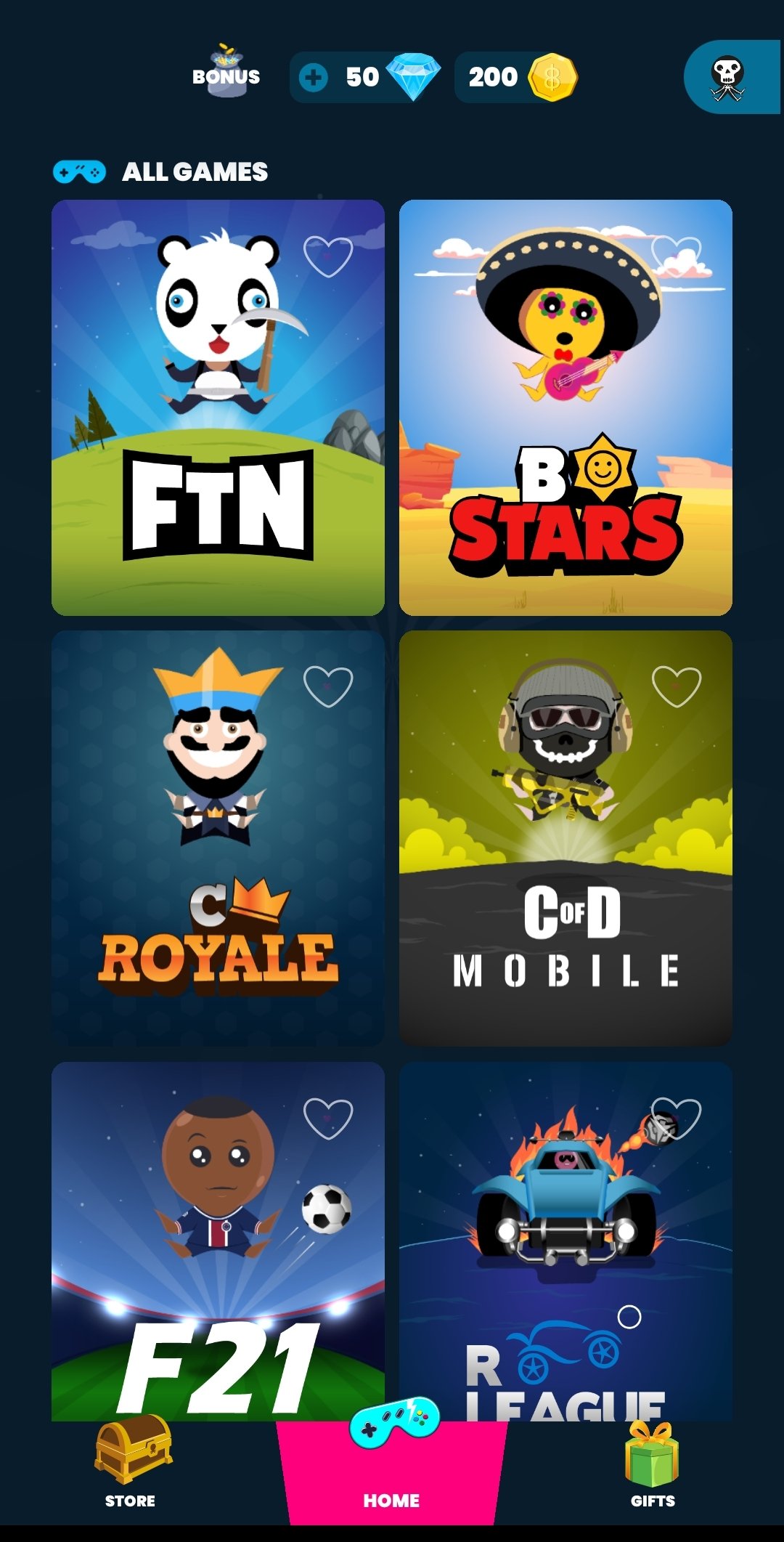This screenshot has width=784, height=1542.
Task: Tap the plus to add diamonds
Action: click(314, 77)
